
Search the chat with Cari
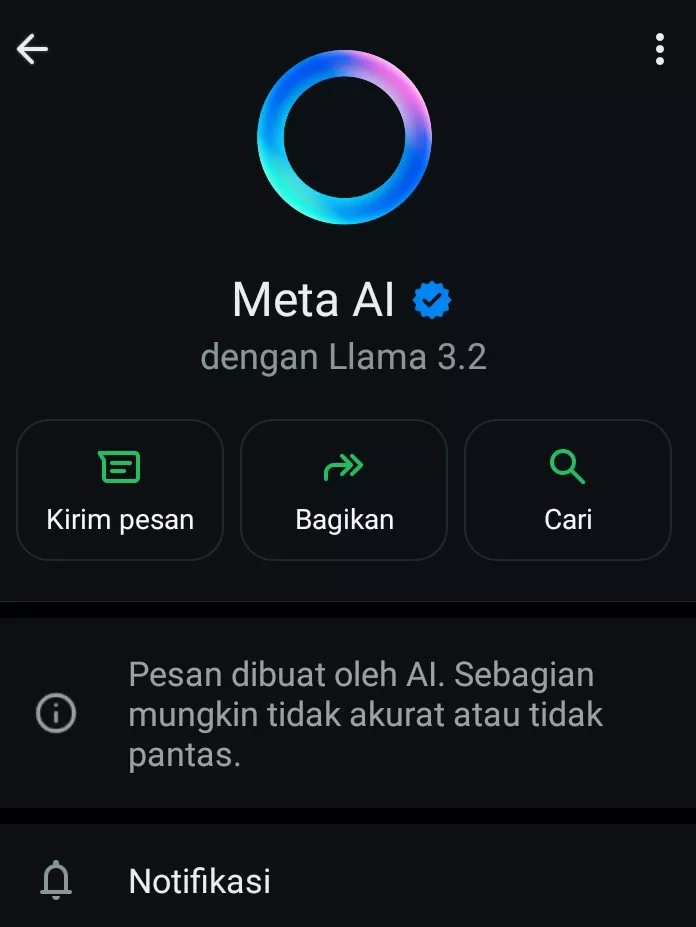point(568,490)
